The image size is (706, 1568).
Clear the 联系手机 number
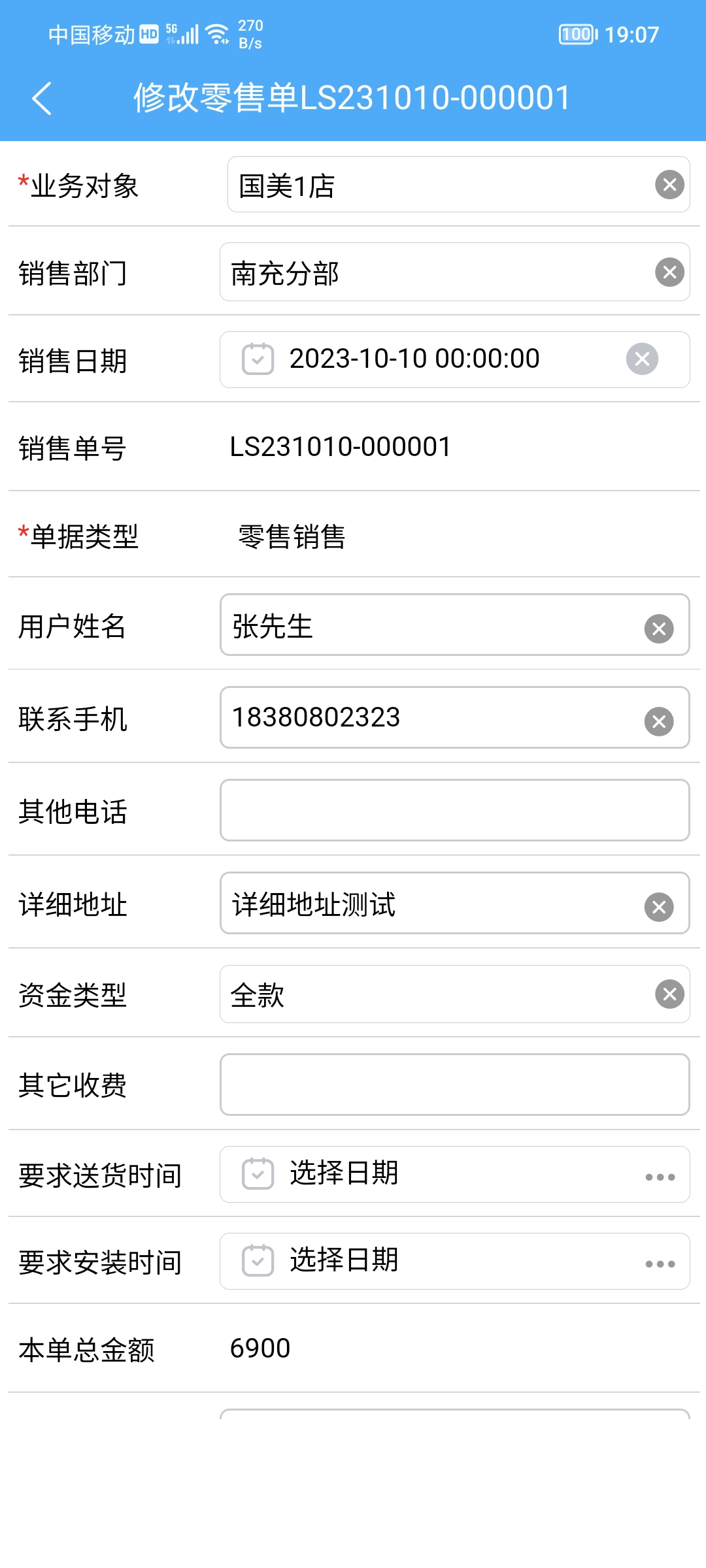pyautogui.click(x=659, y=721)
